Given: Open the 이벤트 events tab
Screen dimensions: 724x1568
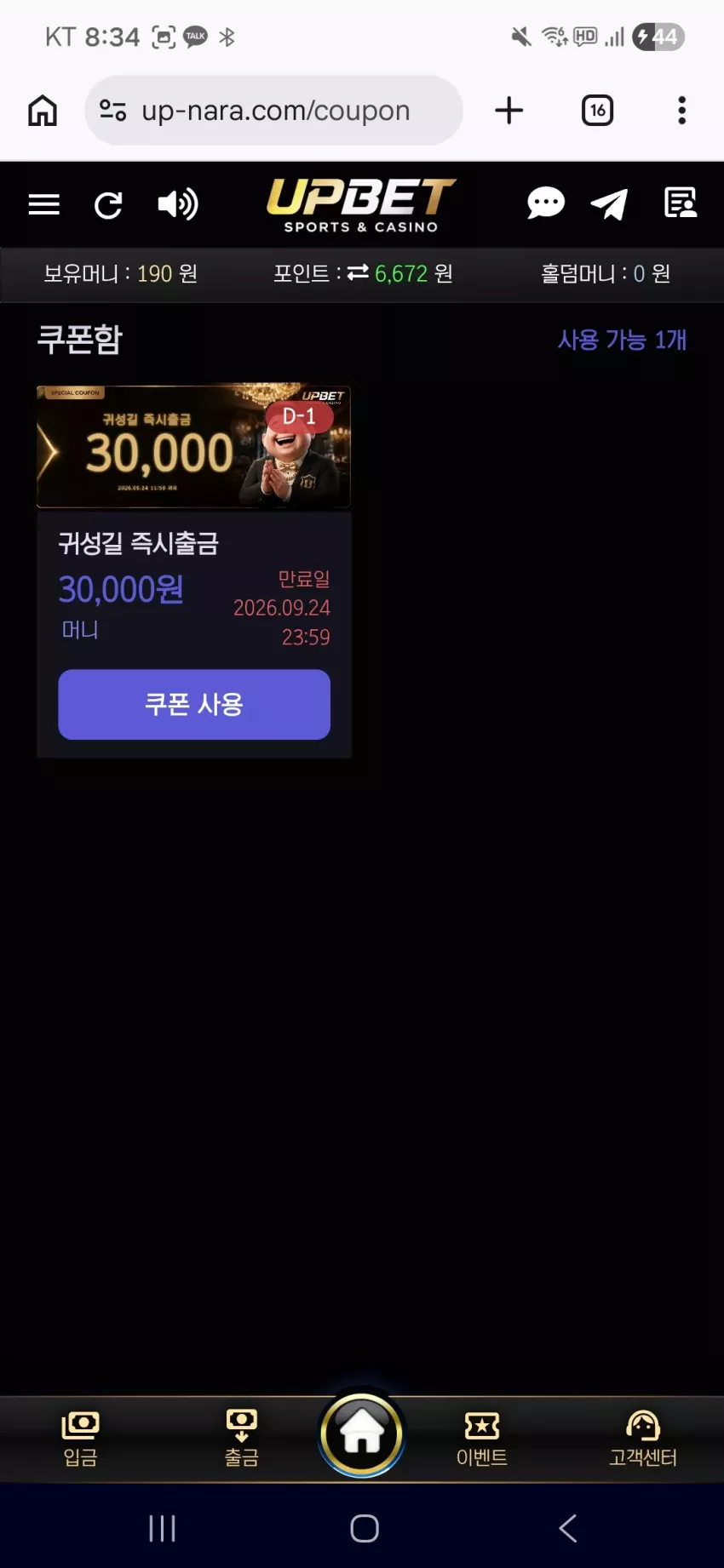Looking at the screenshot, I should pos(482,1439).
